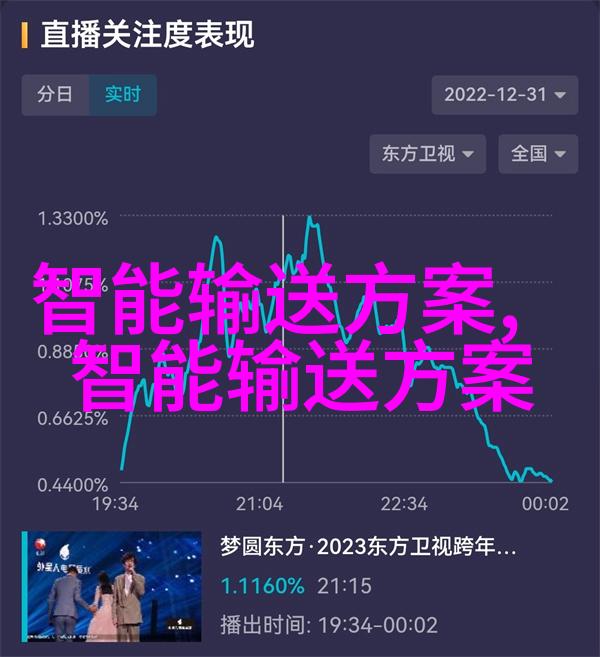Viewport: 600px width, 657px height.
Task: Select the 实时 tab
Action: tap(123, 95)
